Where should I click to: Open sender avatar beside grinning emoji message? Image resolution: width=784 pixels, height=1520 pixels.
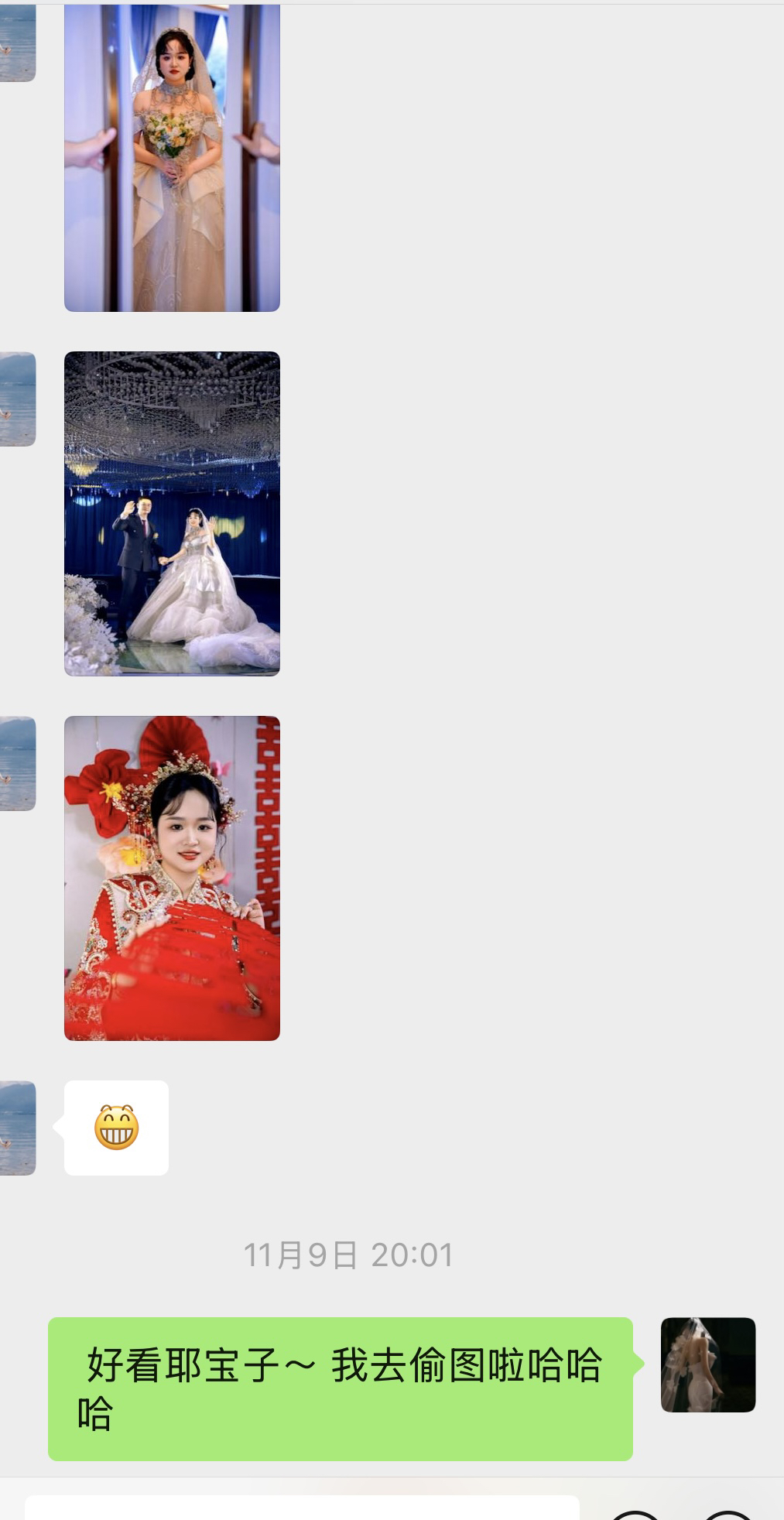17,1128
